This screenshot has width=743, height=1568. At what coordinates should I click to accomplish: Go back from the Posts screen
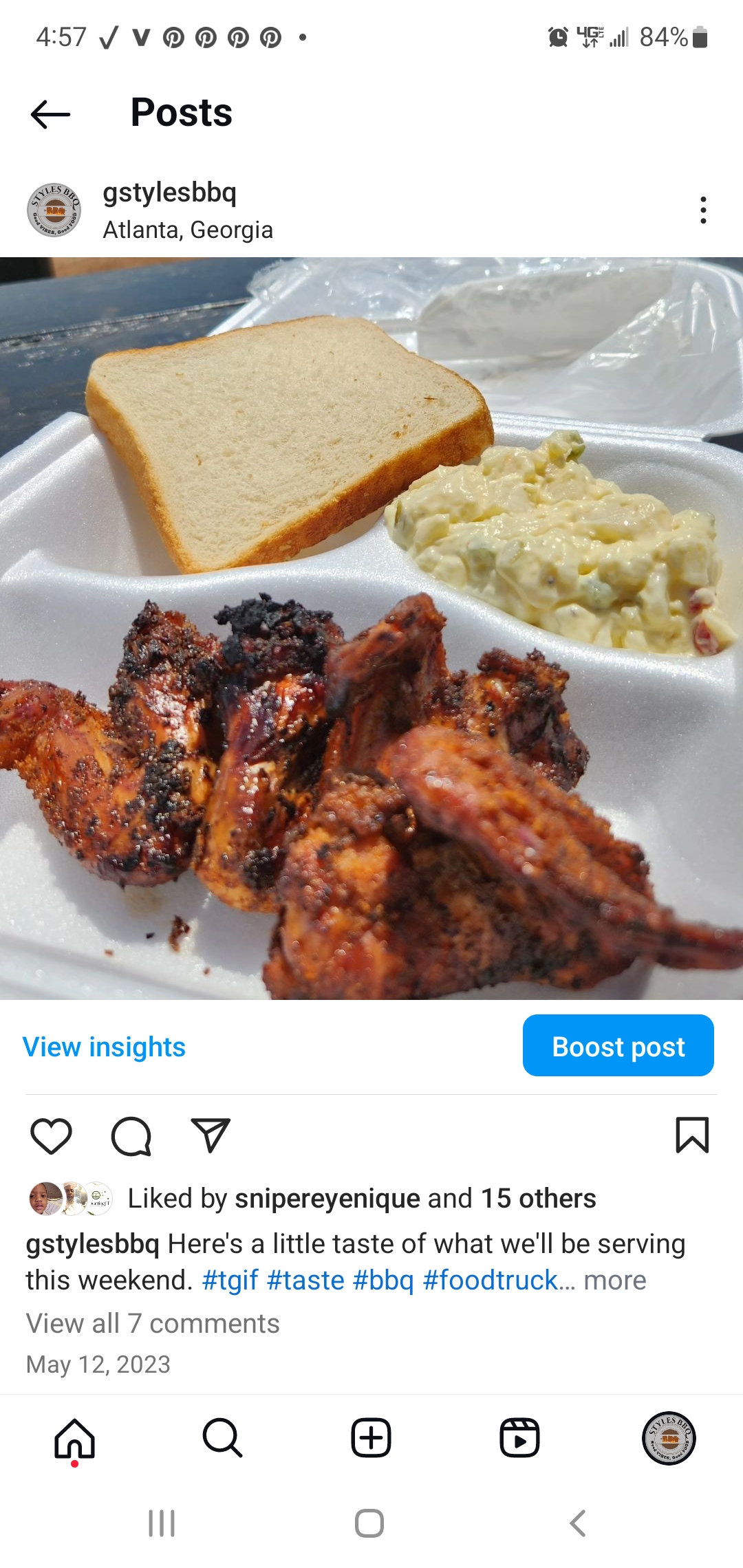(x=51, y=113)
